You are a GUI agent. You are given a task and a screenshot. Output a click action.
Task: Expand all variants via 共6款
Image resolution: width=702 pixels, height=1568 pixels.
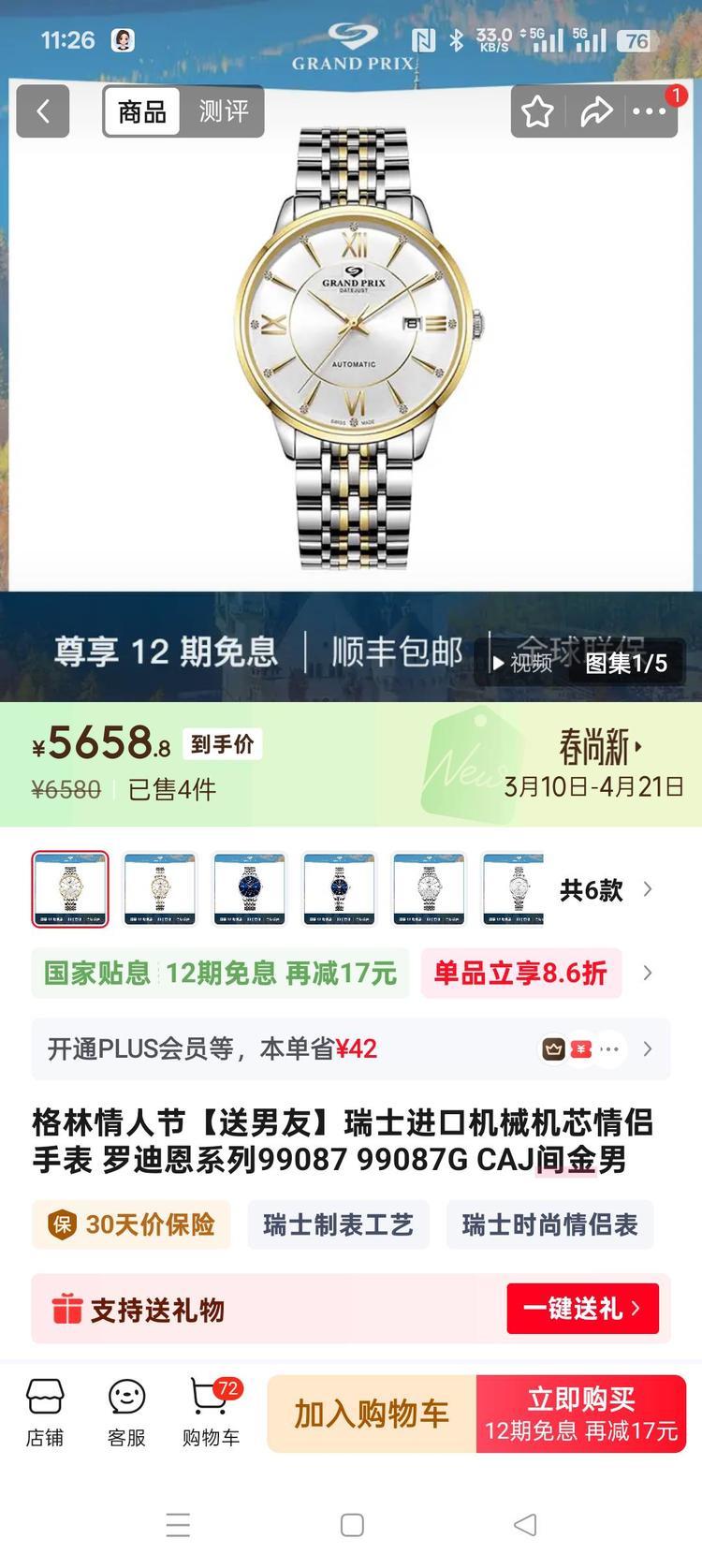[x=605, y=889]
